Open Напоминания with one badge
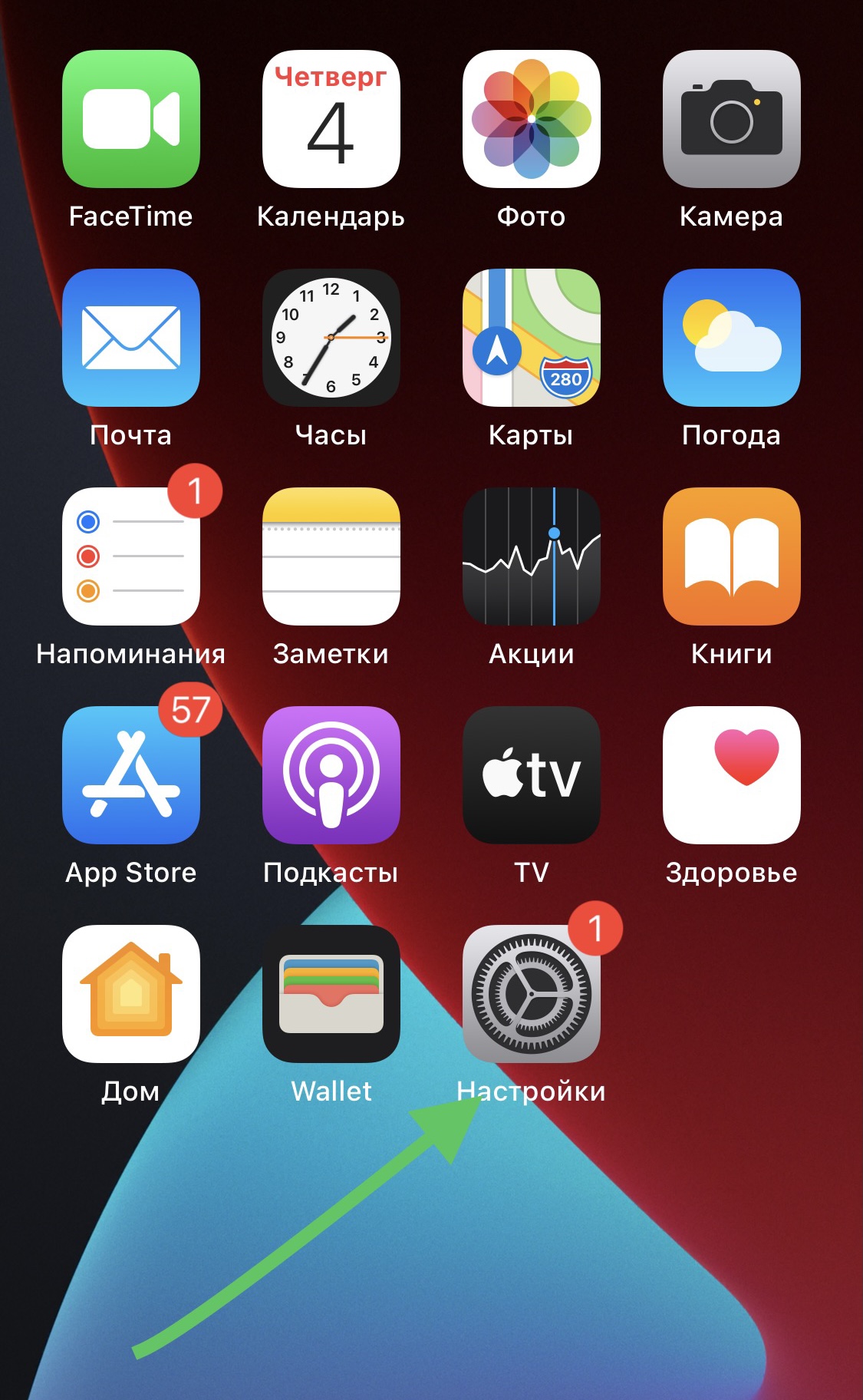Screen dimensions: 863x1400 131,556
